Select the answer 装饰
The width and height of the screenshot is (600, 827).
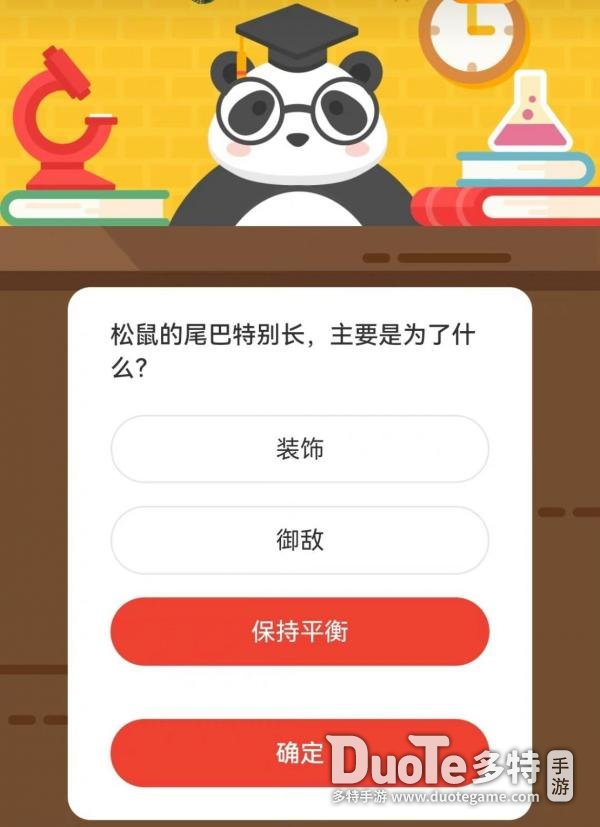coord(299,449)
